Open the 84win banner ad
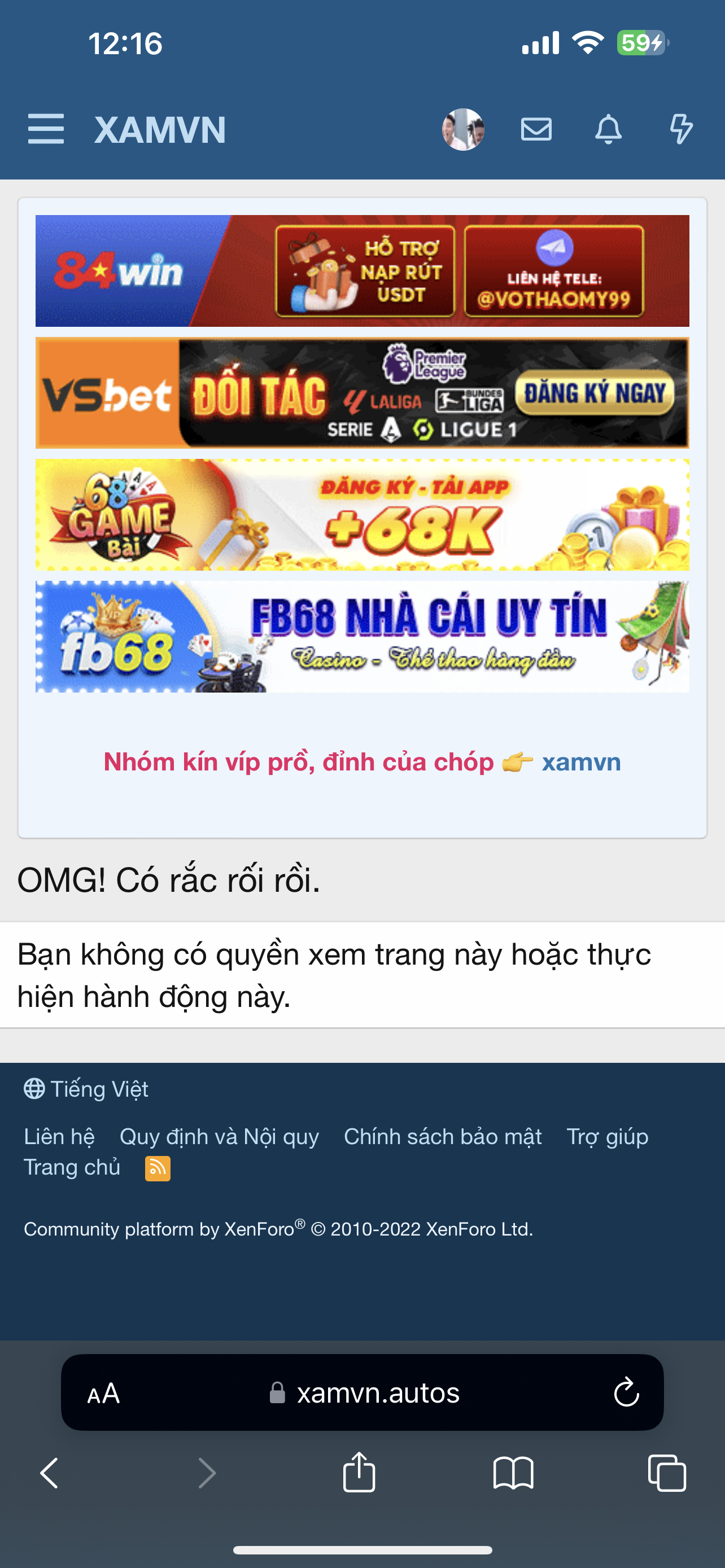The height and width of the screenshot is (1568, 725). [x=362, y=271]
